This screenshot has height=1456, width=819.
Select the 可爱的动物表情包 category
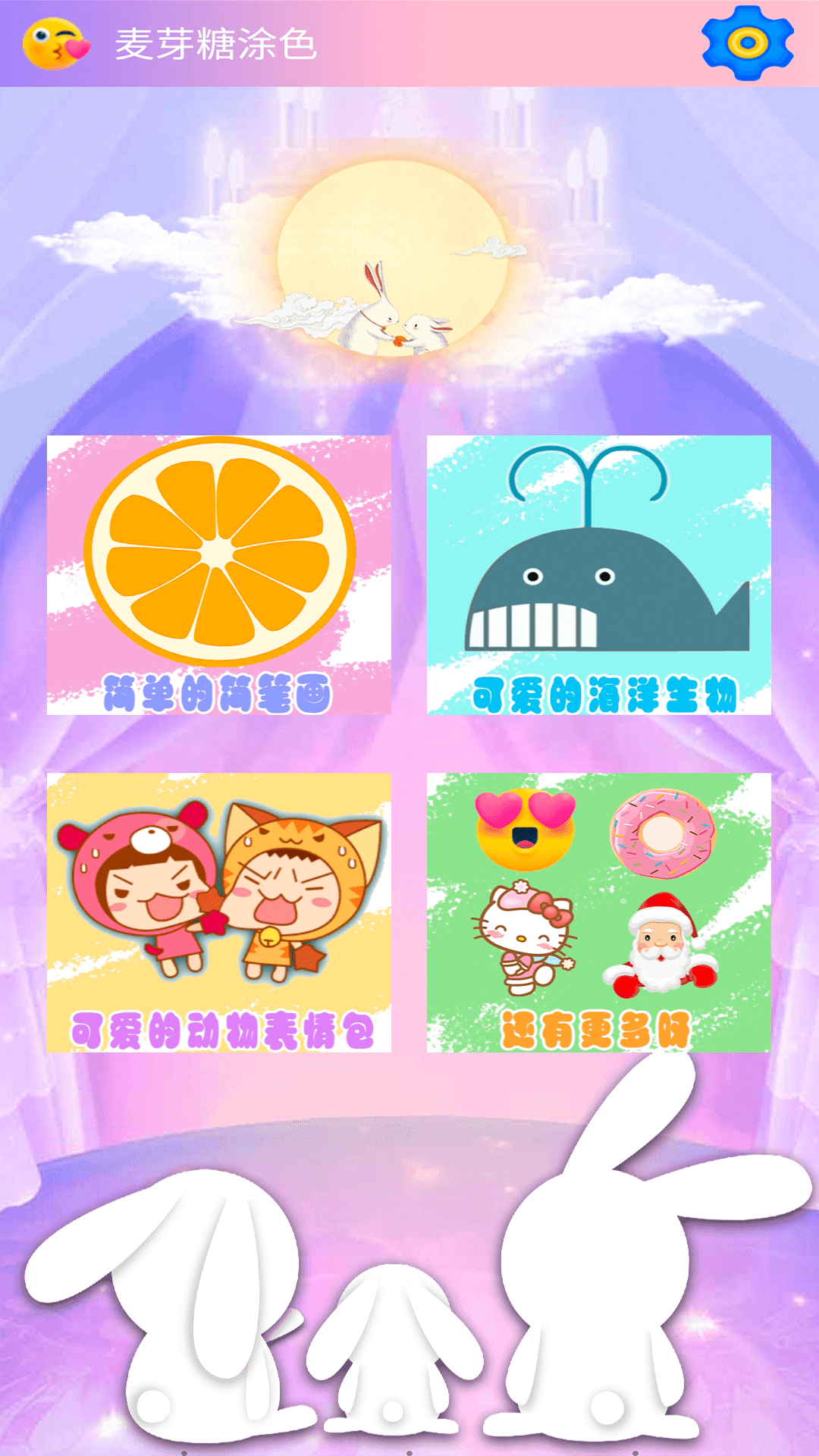(x=218, y=912)
